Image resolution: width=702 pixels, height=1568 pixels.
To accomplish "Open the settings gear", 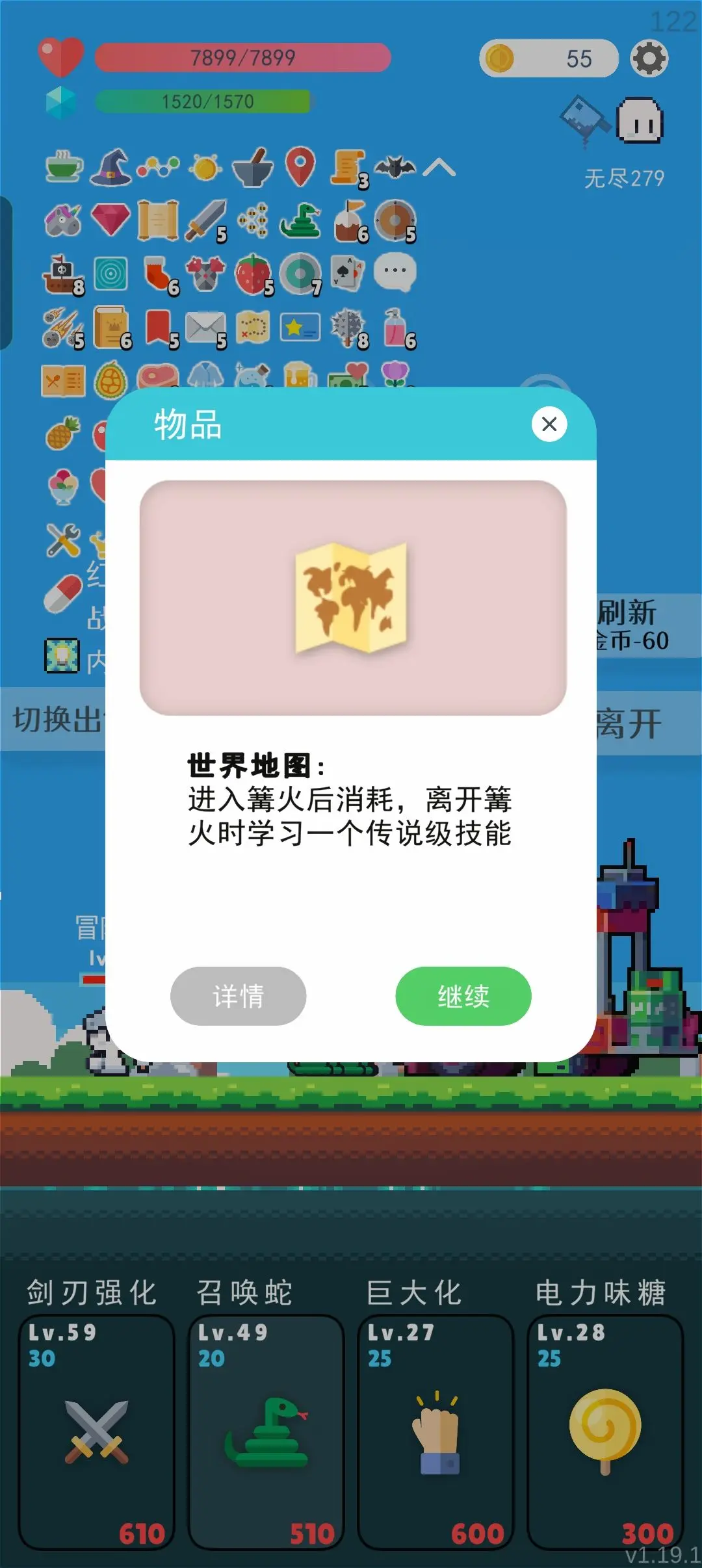I will pos(649,59).
